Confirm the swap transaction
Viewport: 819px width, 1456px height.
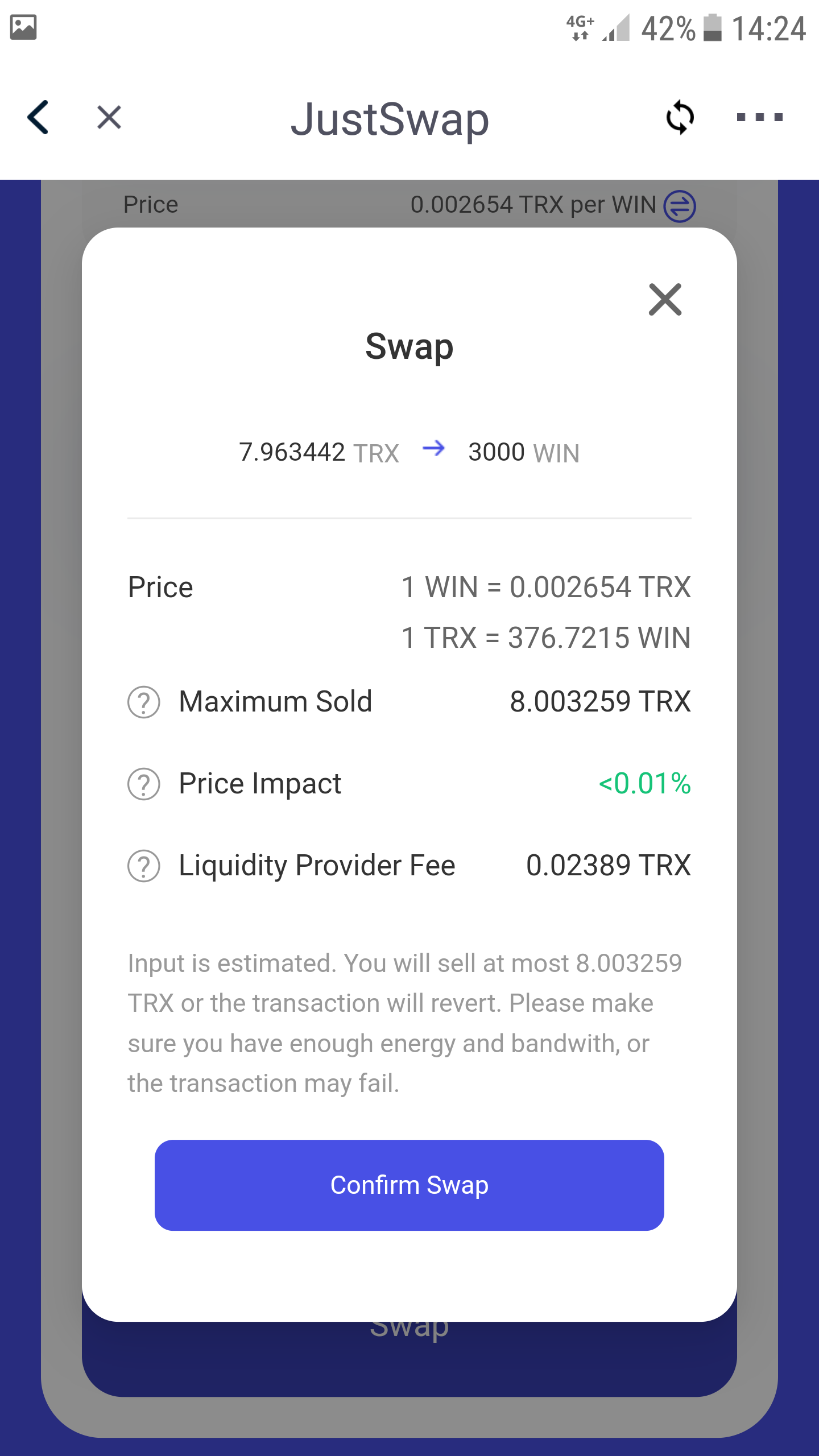(x=409, y=1185)
